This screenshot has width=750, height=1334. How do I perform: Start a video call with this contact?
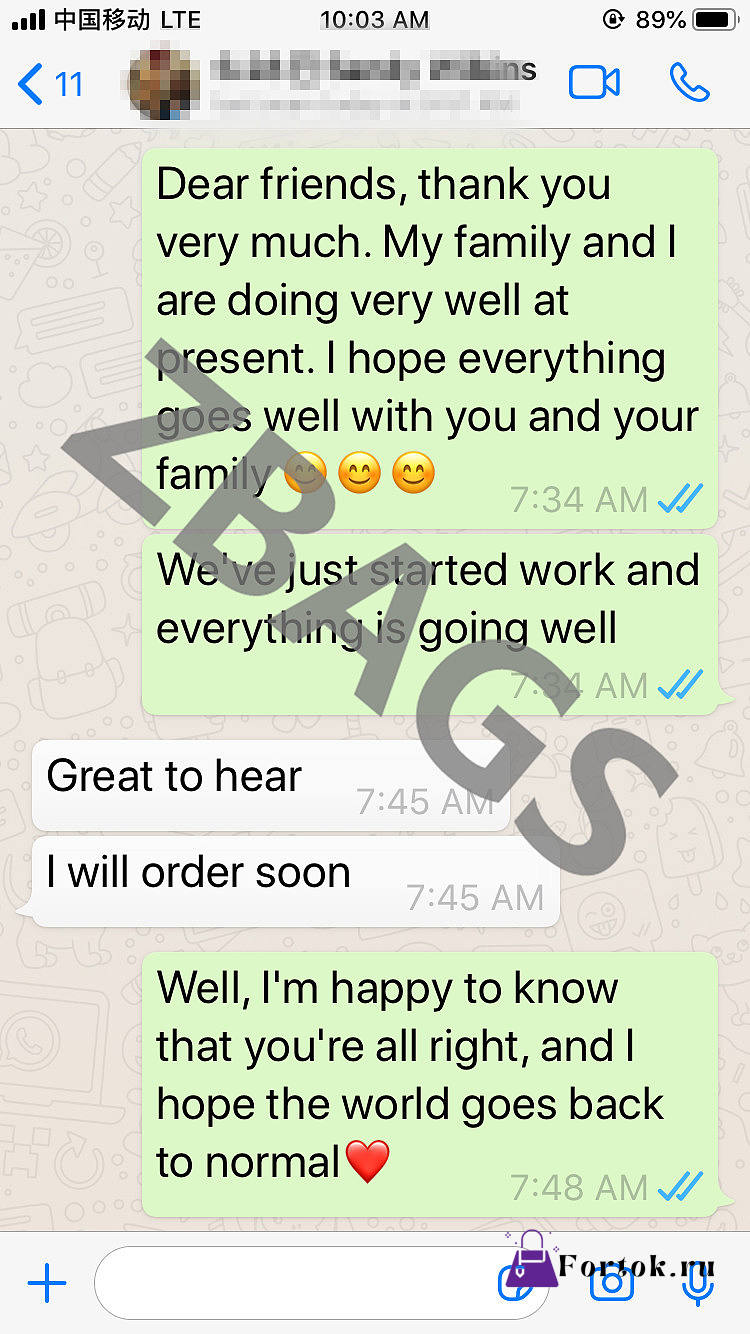coord(595,83)
